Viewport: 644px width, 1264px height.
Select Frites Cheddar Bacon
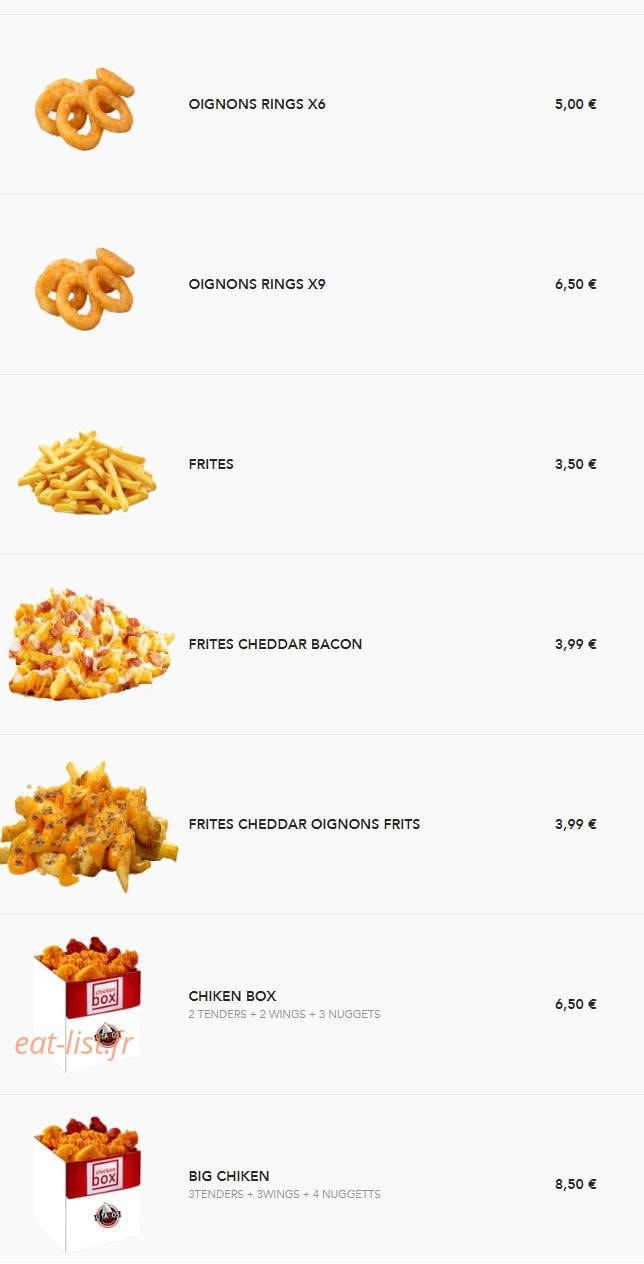(322, 645)
